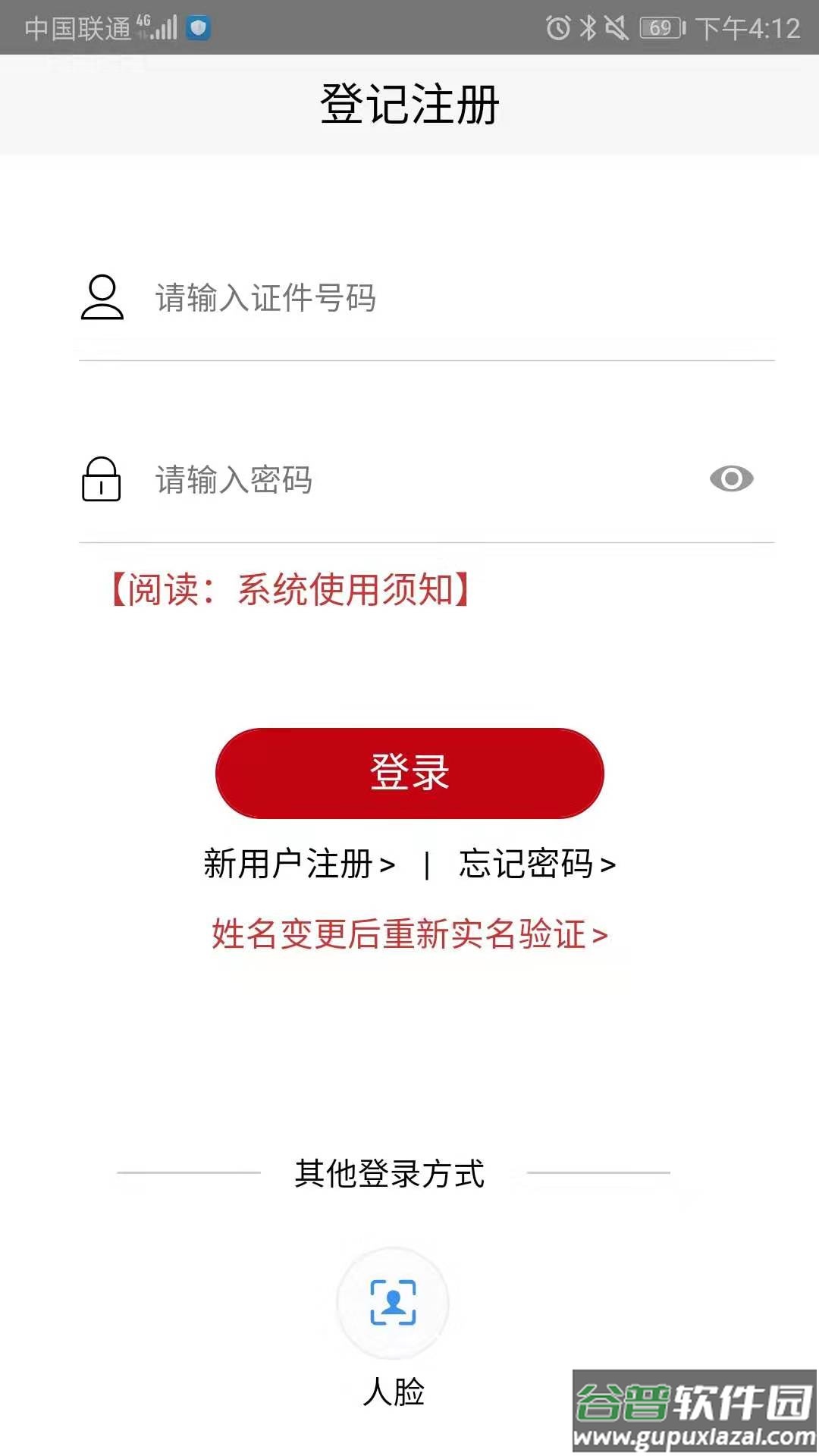Image resolution: width=819 pixels, height=1456 pixels.
Task: Click the 其他登录方式 section label
Action: [391, 1172]
